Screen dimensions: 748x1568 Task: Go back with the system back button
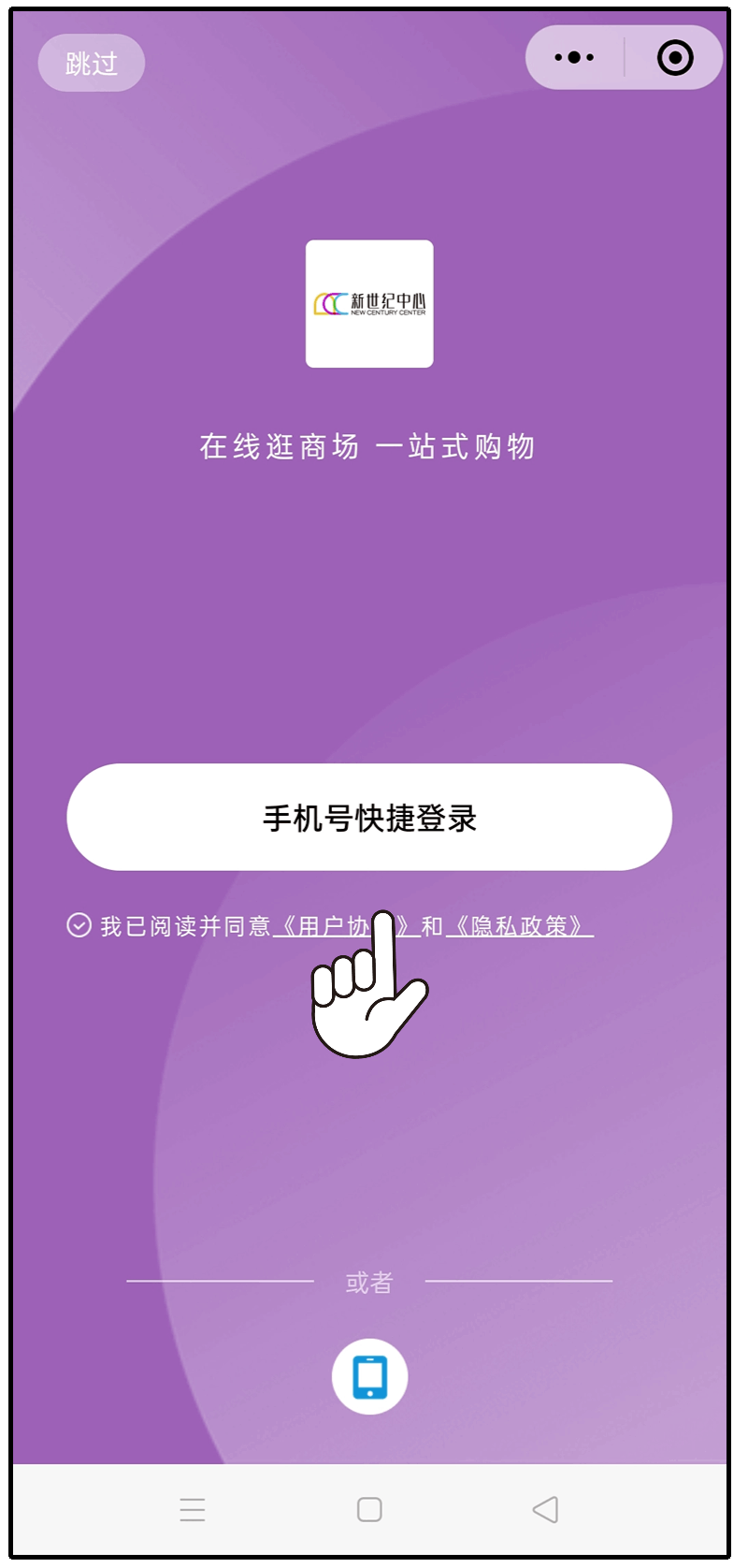(545, 1510)
